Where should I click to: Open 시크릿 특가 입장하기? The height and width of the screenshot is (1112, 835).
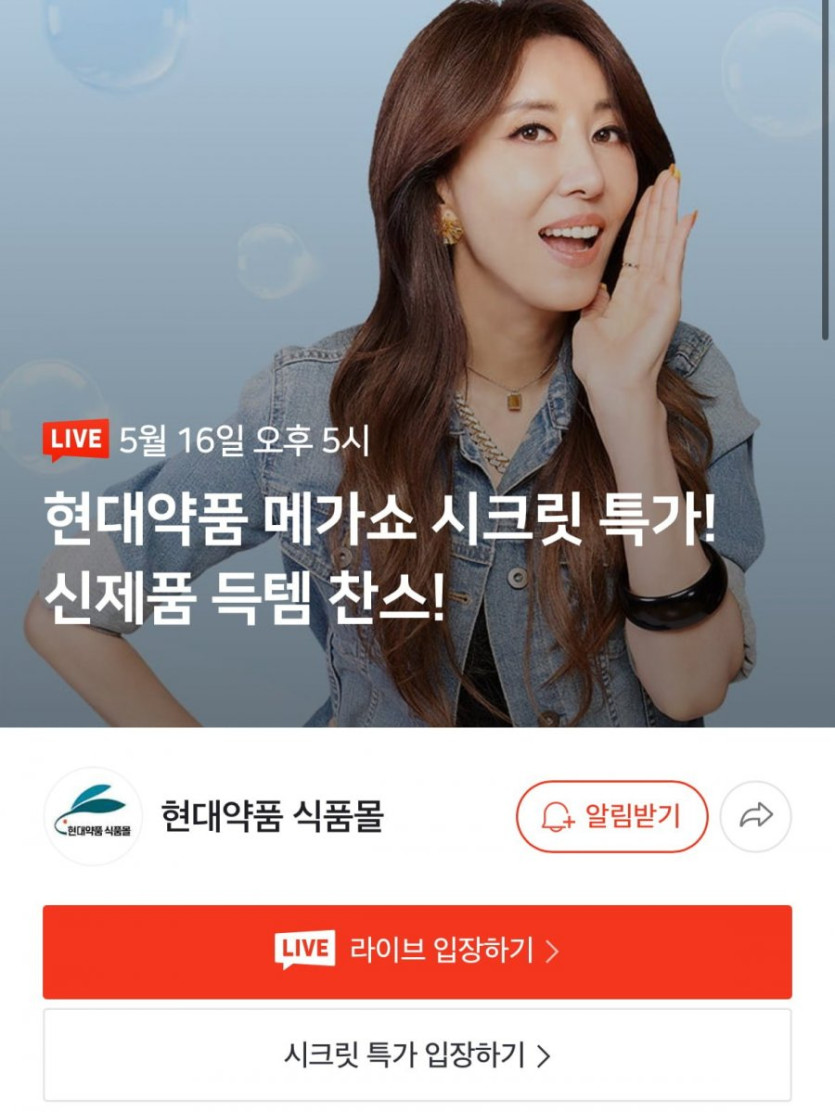tap(417, 1055)
